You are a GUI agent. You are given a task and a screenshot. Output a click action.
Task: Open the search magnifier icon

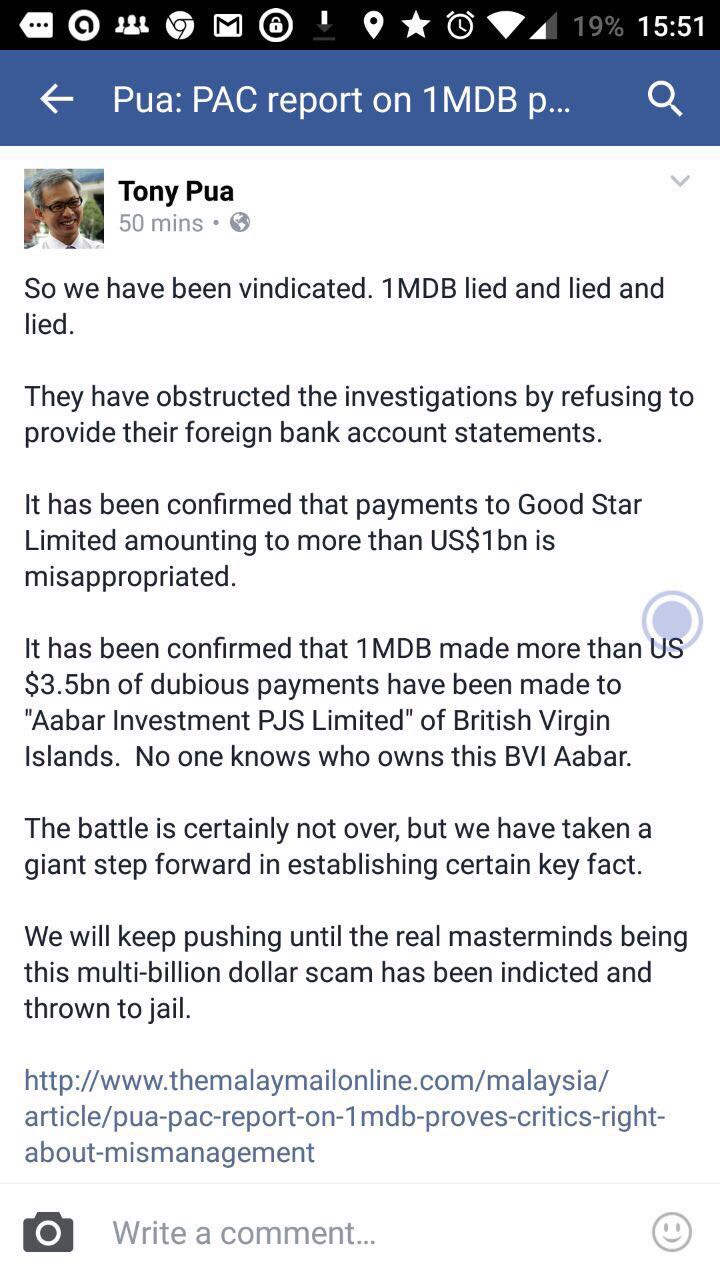click(664, 98)
